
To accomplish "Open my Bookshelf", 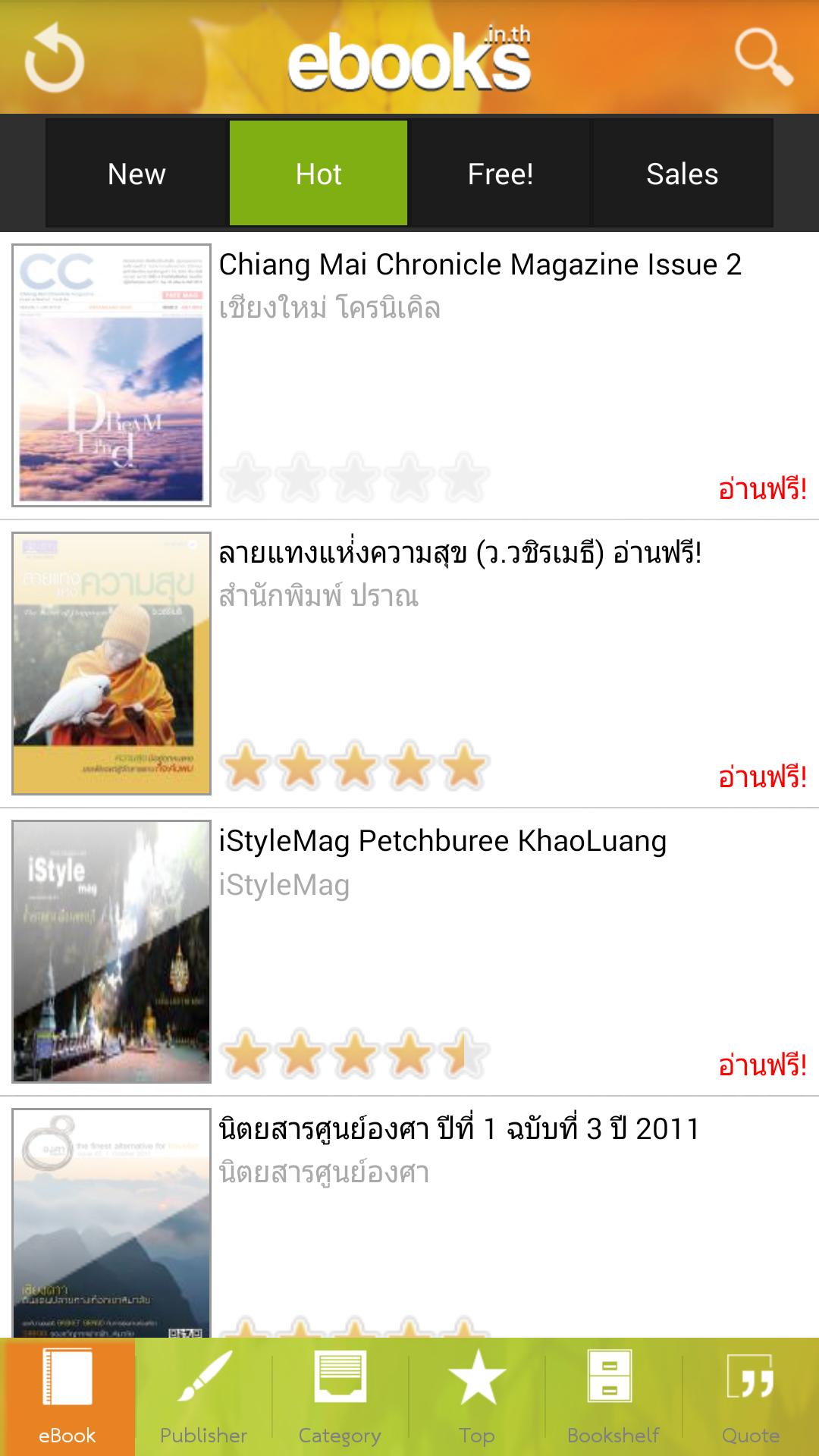I will click(x=613, y=1397).
